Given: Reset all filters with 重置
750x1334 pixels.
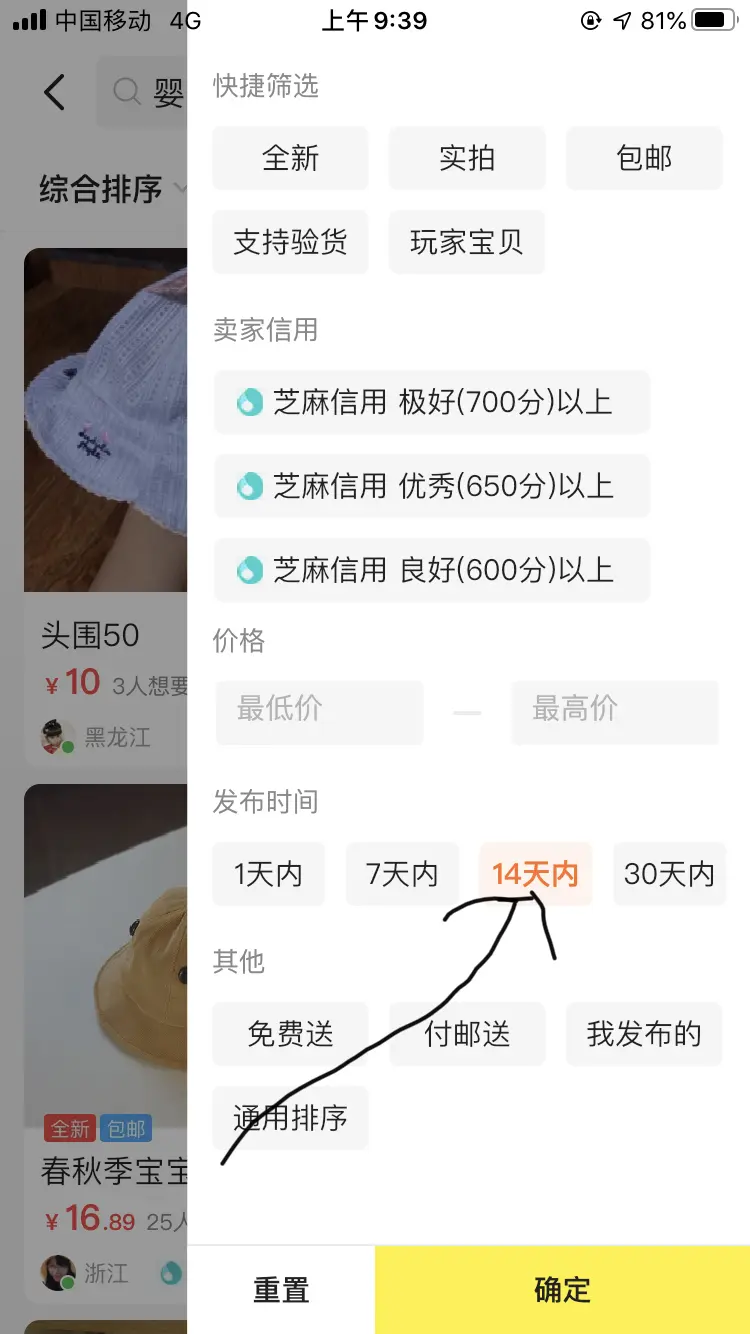Looking at the screenshot, I should 281,1290.
